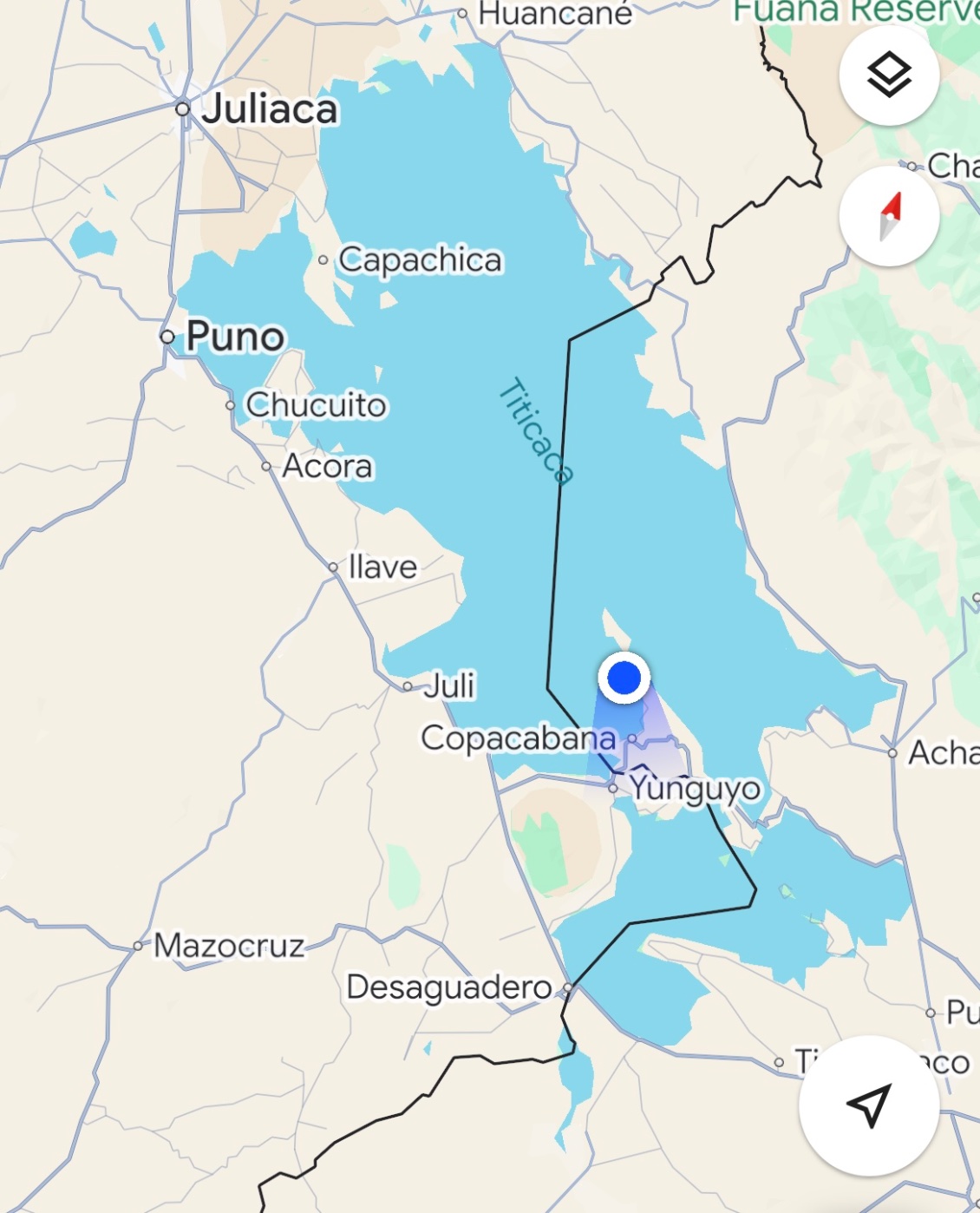
Task: Recenter map on my location
Action: [869, 1105]
